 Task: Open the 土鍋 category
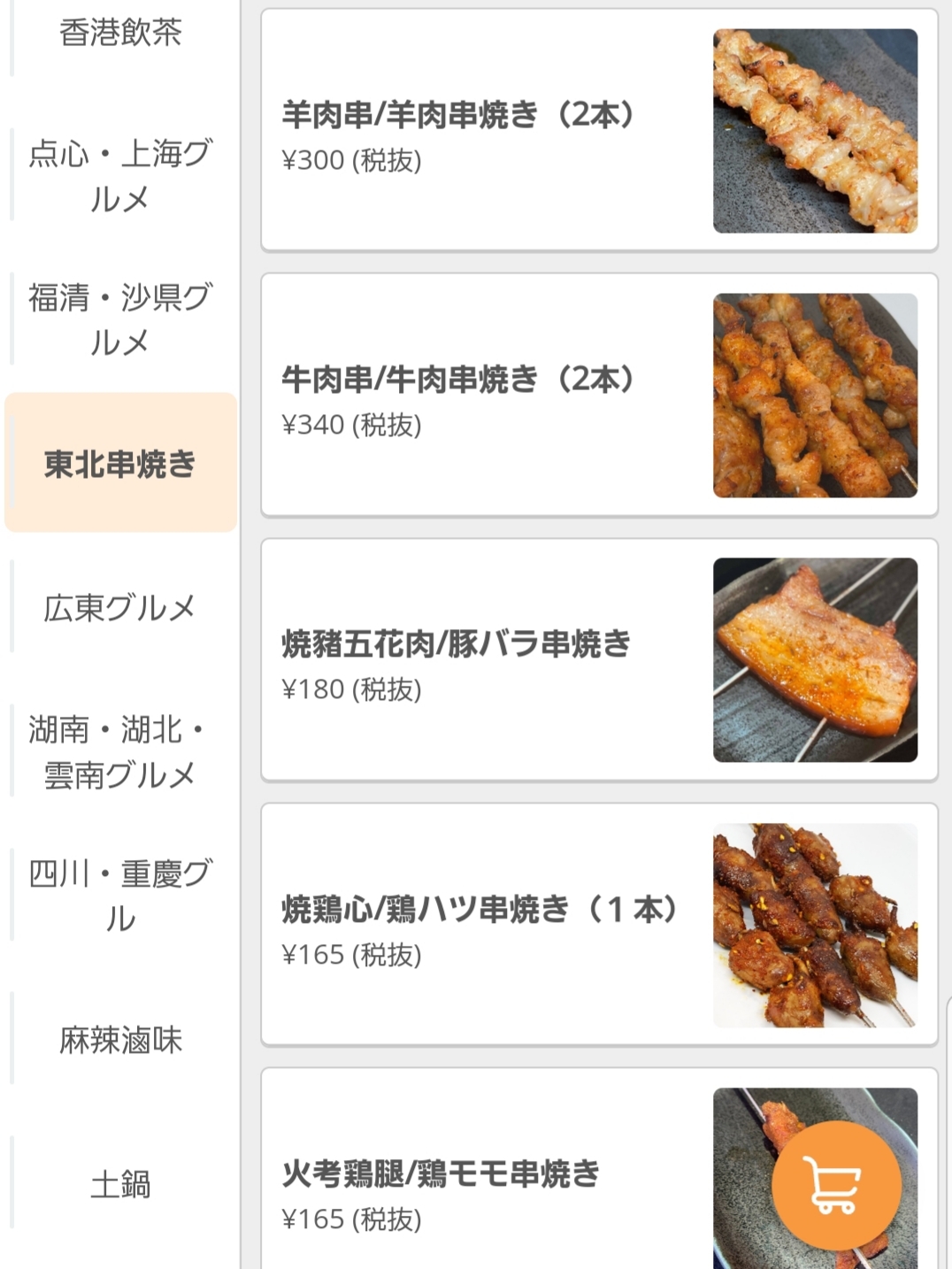tap(120, 1184)
